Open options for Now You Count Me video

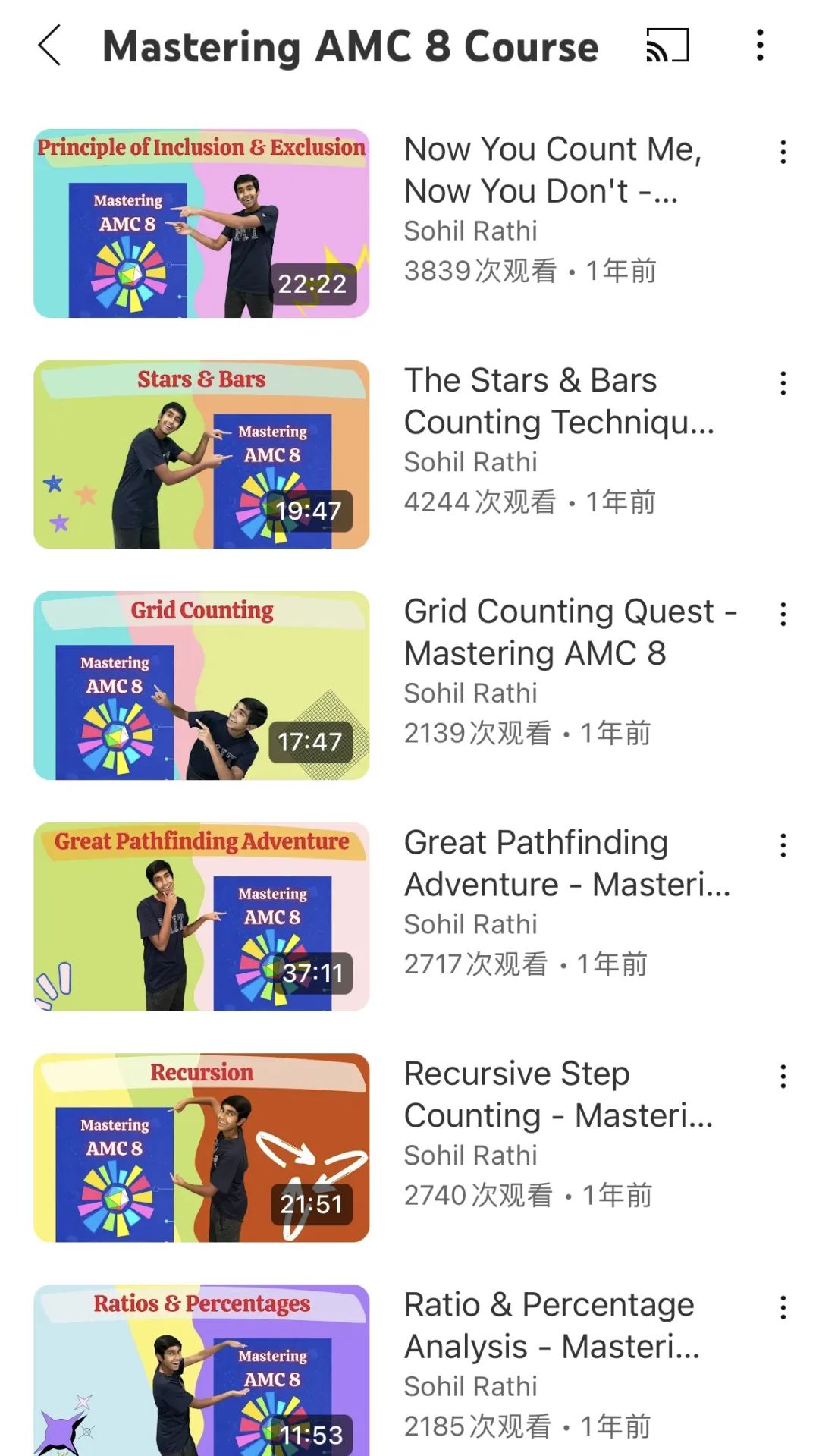point(783,153)
